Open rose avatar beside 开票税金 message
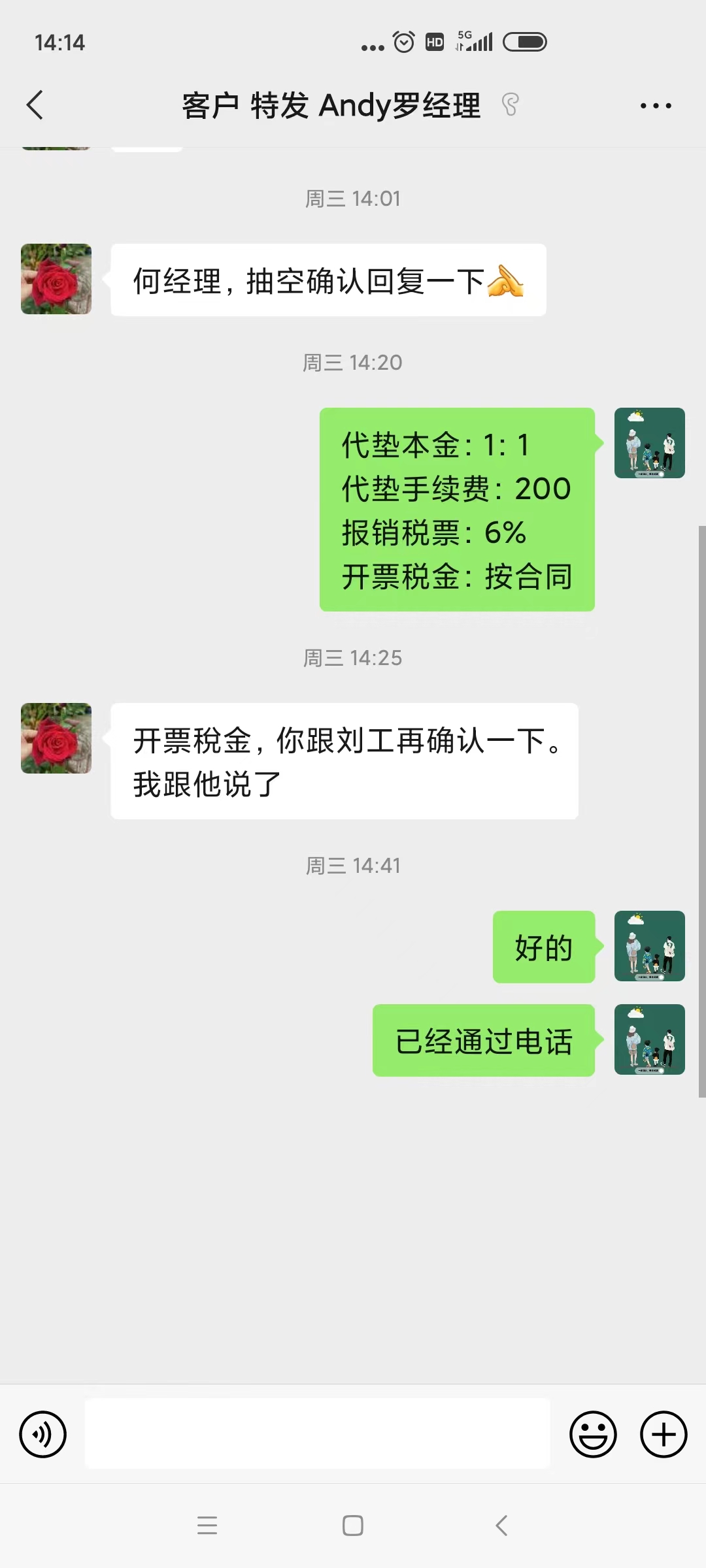706x1568 pixels. click(56, 738)
